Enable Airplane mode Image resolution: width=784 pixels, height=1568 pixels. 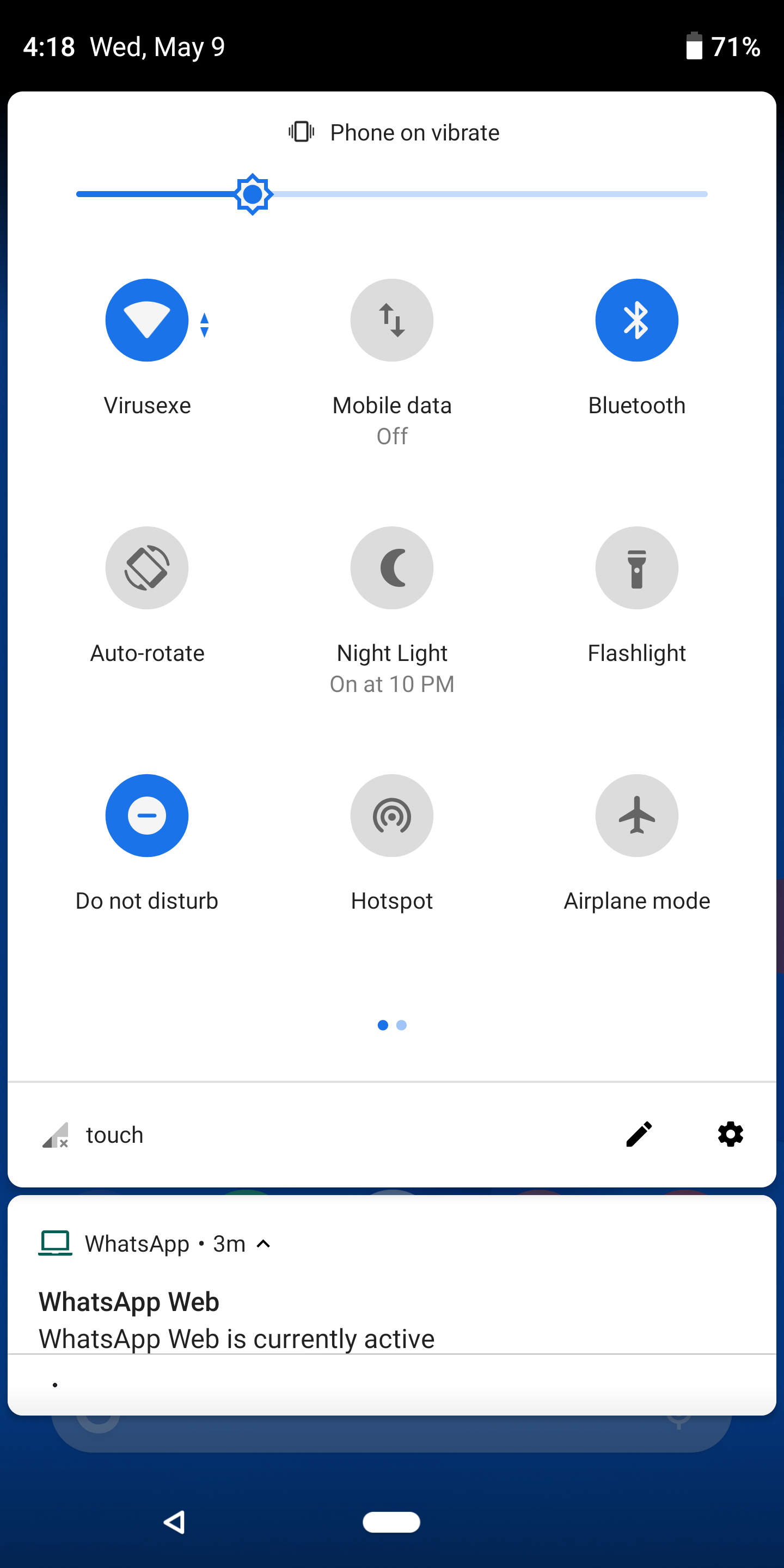point(636,816)
